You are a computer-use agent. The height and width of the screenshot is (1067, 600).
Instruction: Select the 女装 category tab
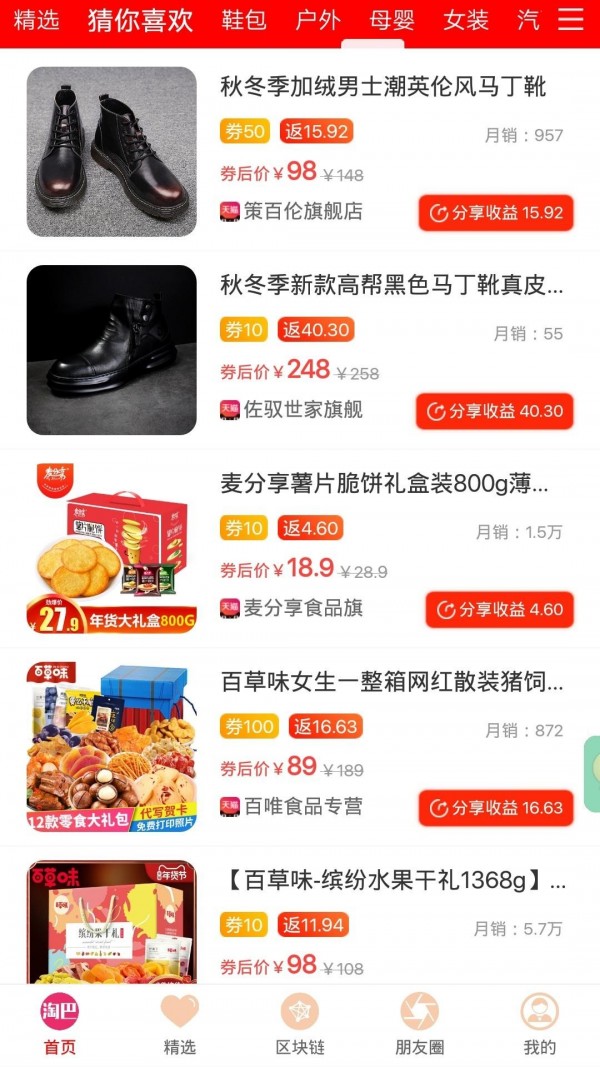tap(465, 20)
